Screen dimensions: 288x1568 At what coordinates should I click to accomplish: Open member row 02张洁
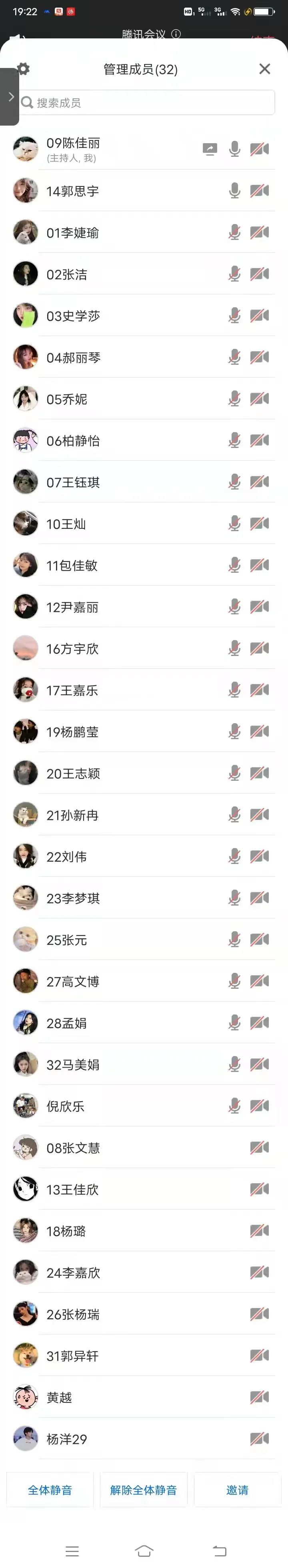(x=122, y=274)
